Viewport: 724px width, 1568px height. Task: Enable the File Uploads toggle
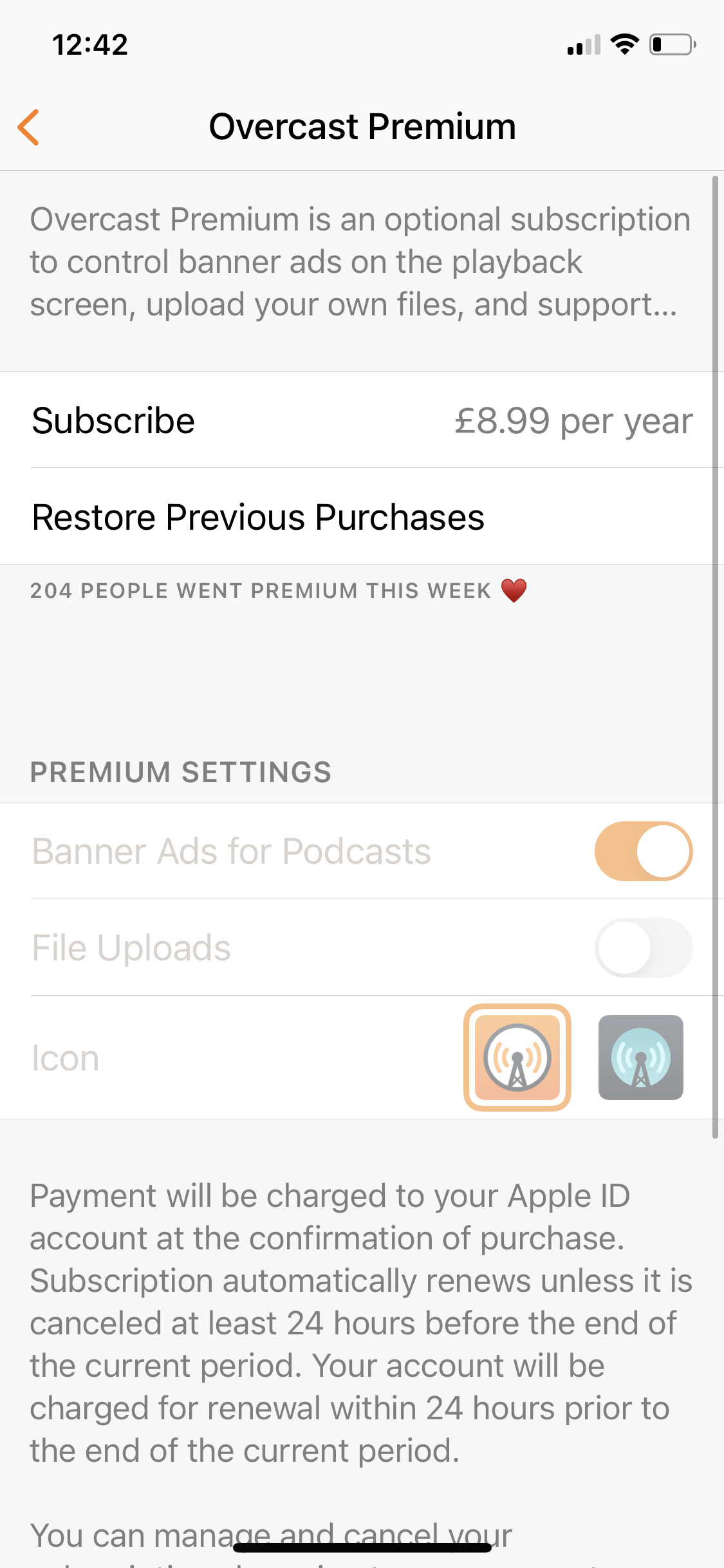tap(643, 947)
